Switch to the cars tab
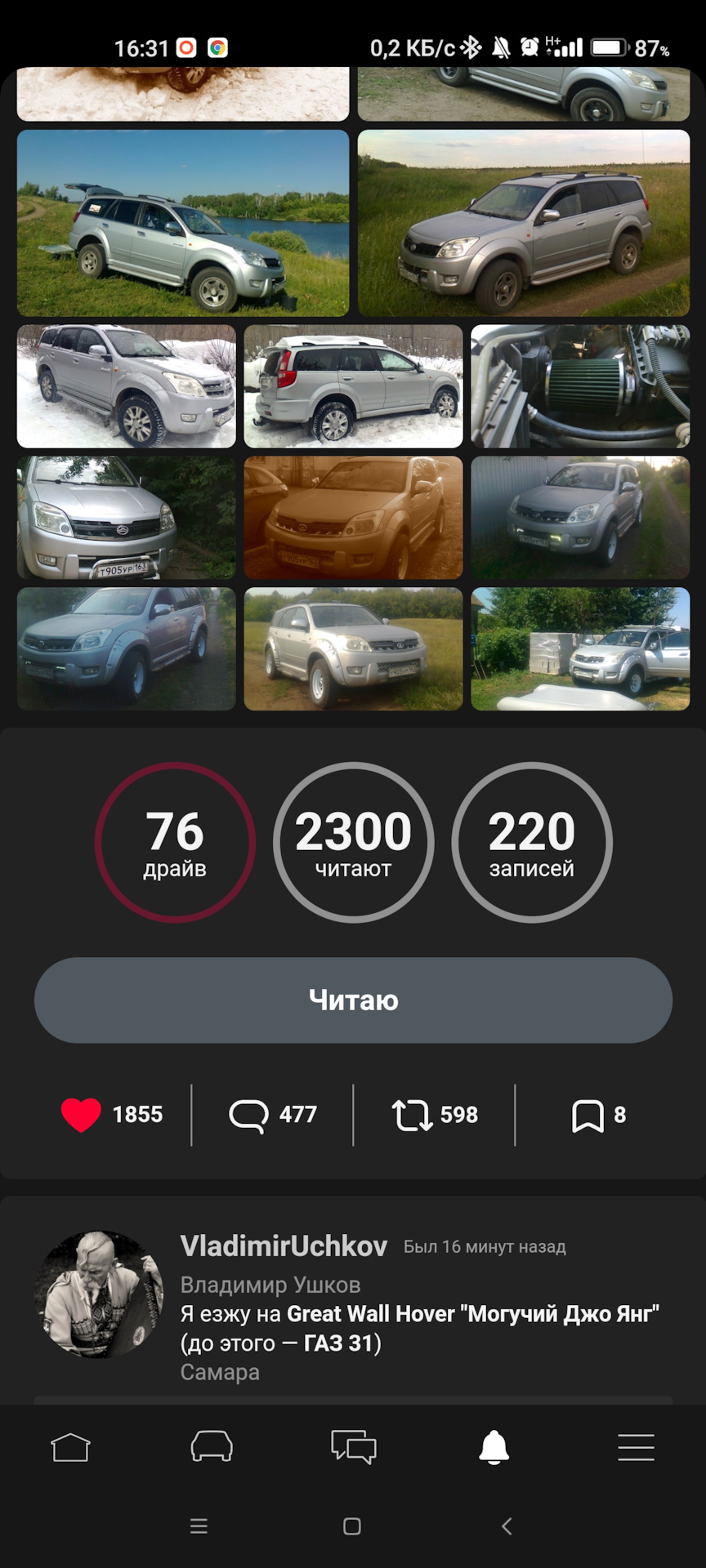Image resolution: width=706 pixels, height=1568 pixels. point(212,1446)
